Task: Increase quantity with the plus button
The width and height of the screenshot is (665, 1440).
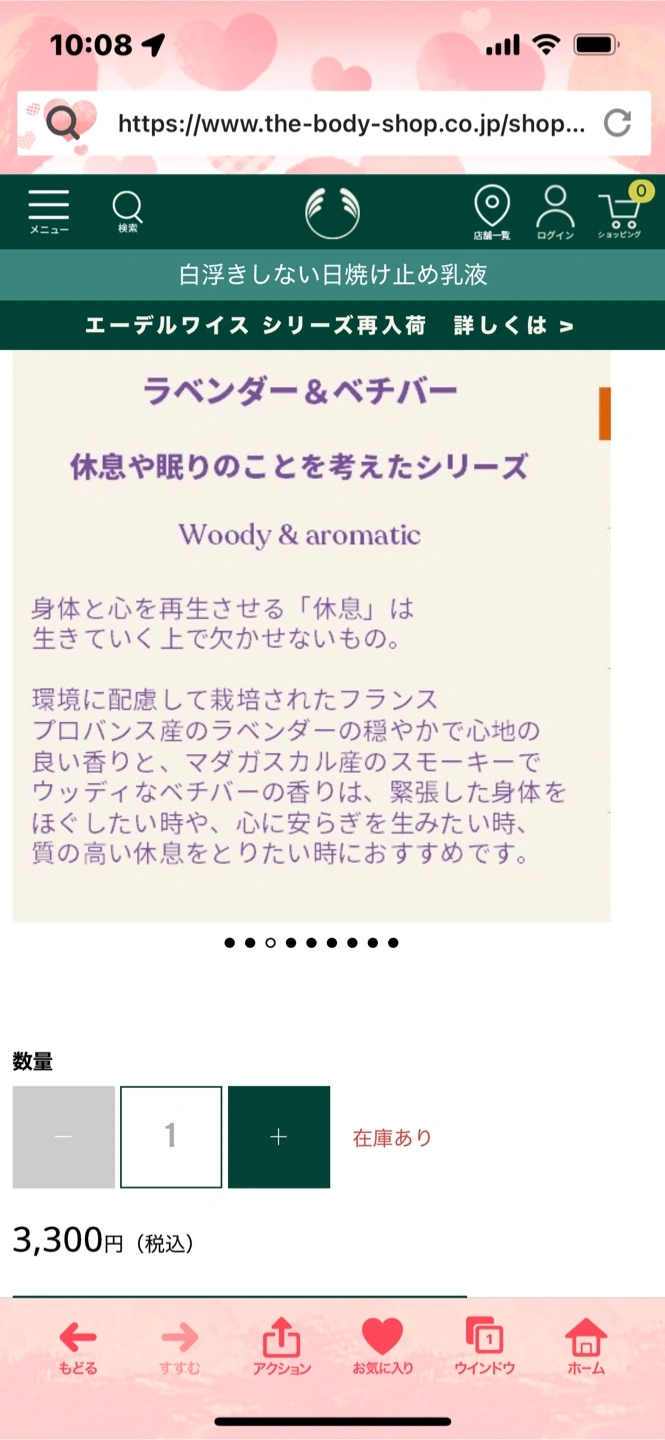Action: (x=279, y=1137)
